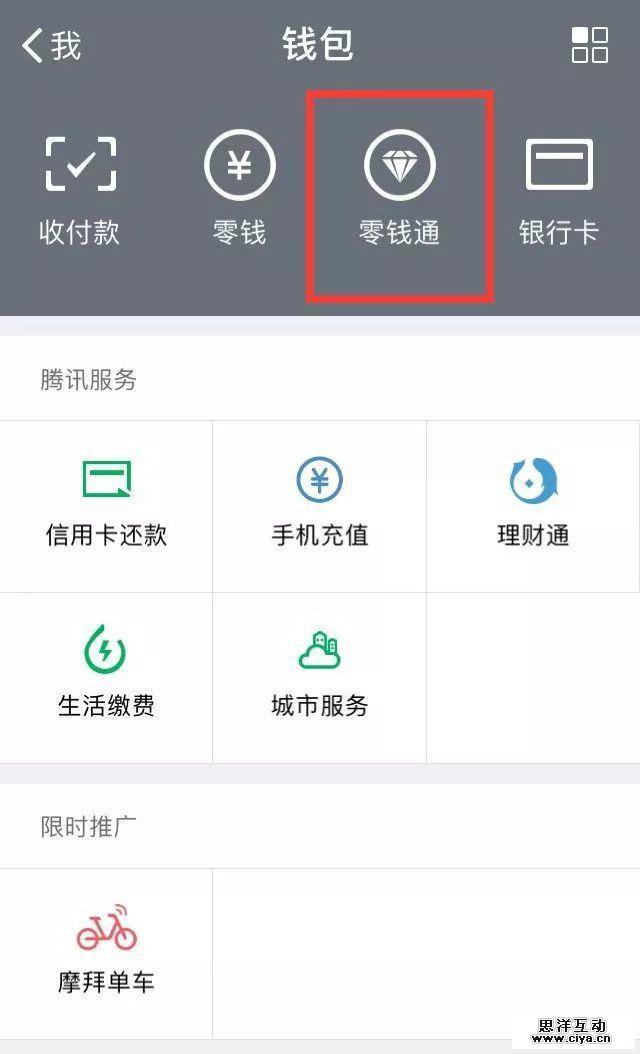Open 城市服务 city services
The image size is (640, 1054).
319,675
